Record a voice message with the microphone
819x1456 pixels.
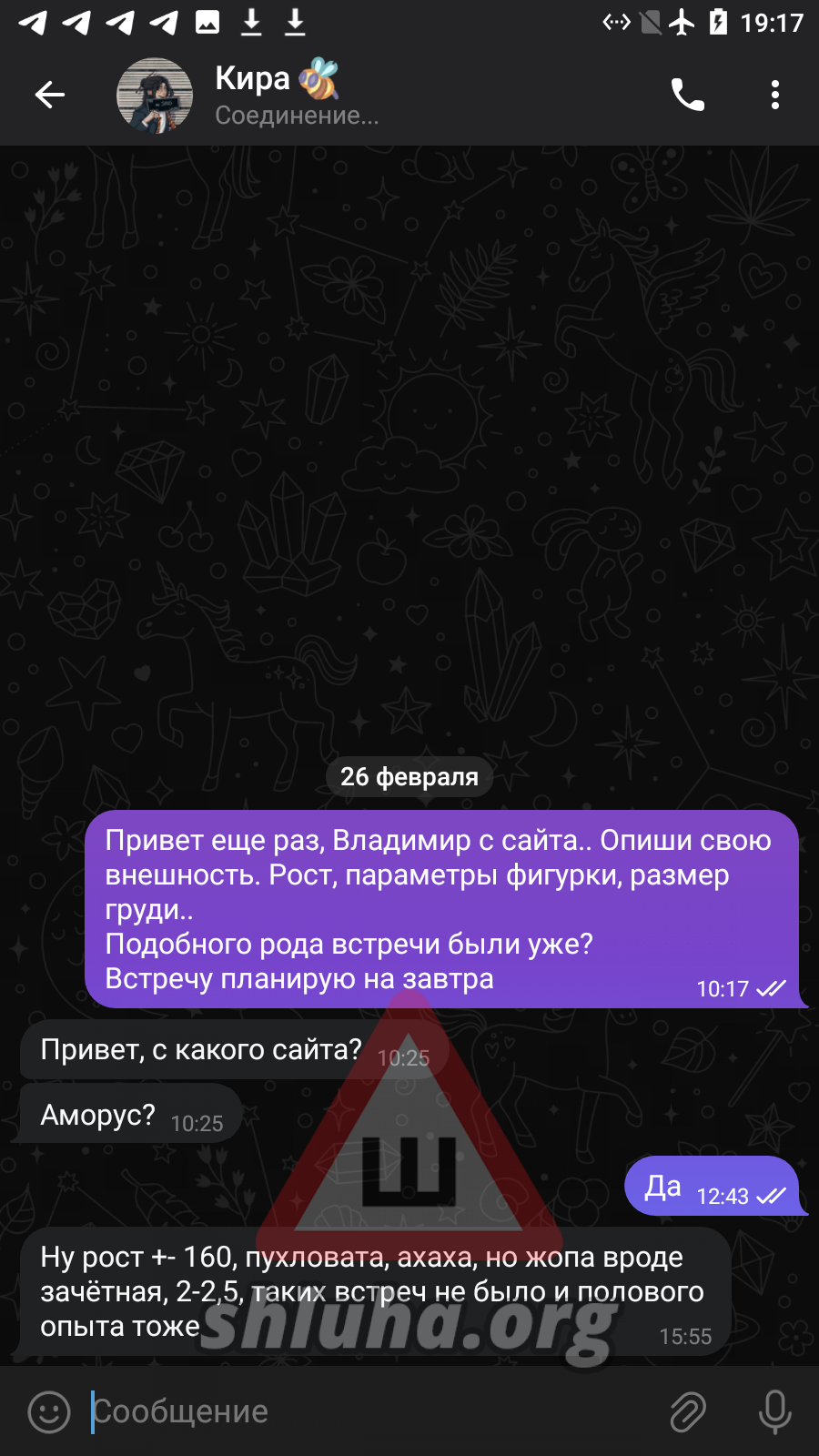[775, 1412]
